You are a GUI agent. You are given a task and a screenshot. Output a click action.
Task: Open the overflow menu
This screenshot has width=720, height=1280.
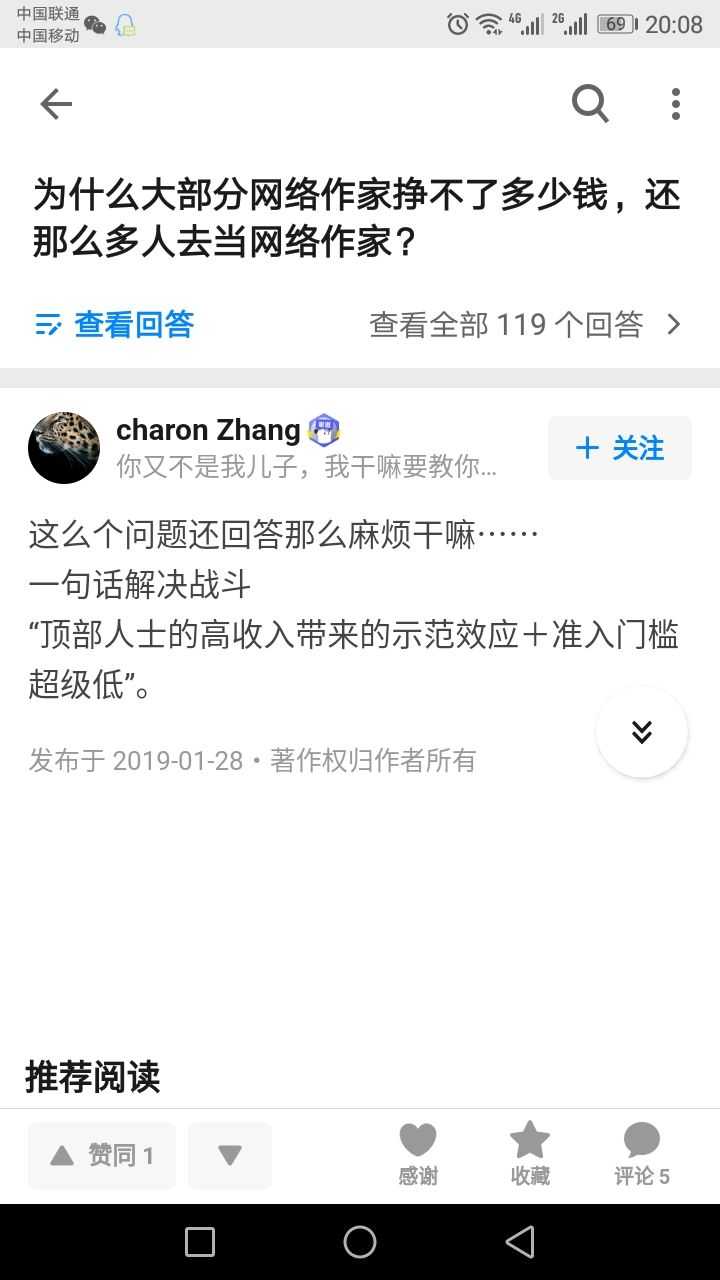(676, 104)
